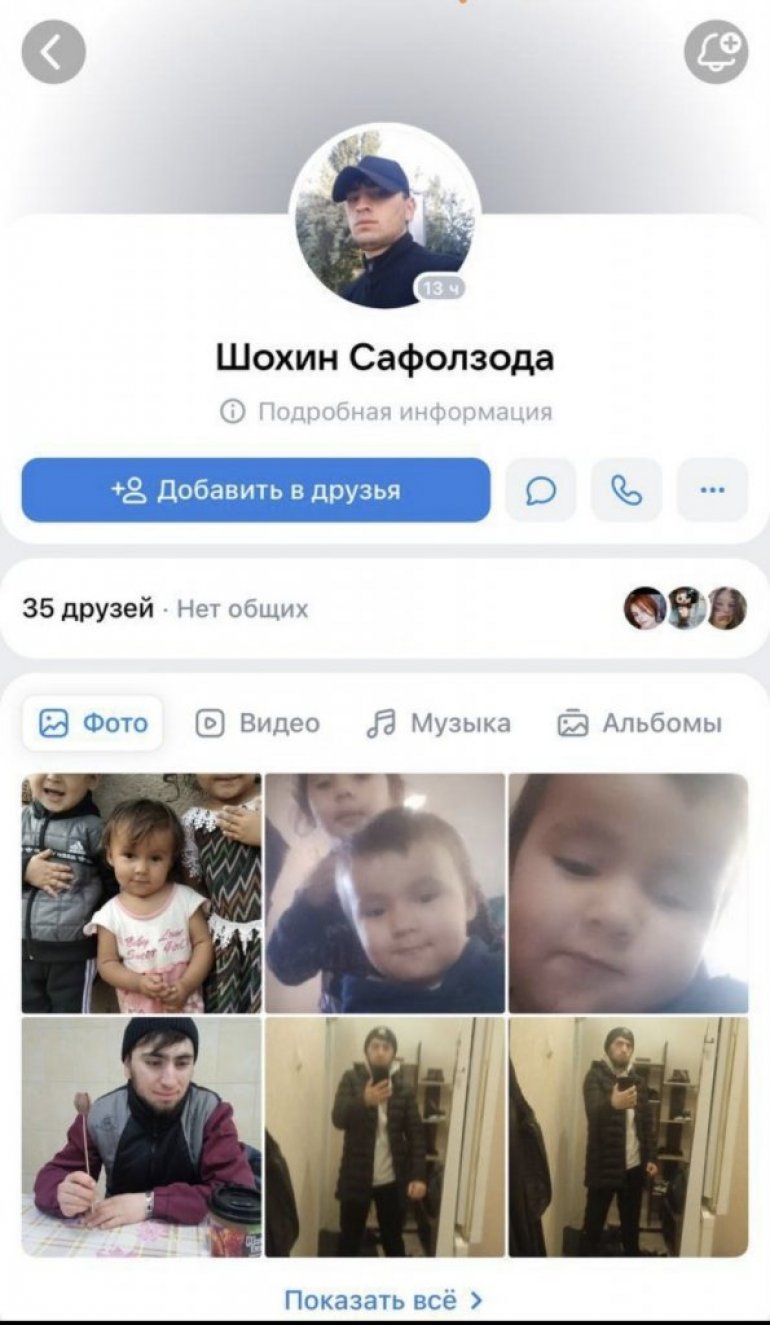
Task: Open the close-up child face photo
Action: (628, 893)
